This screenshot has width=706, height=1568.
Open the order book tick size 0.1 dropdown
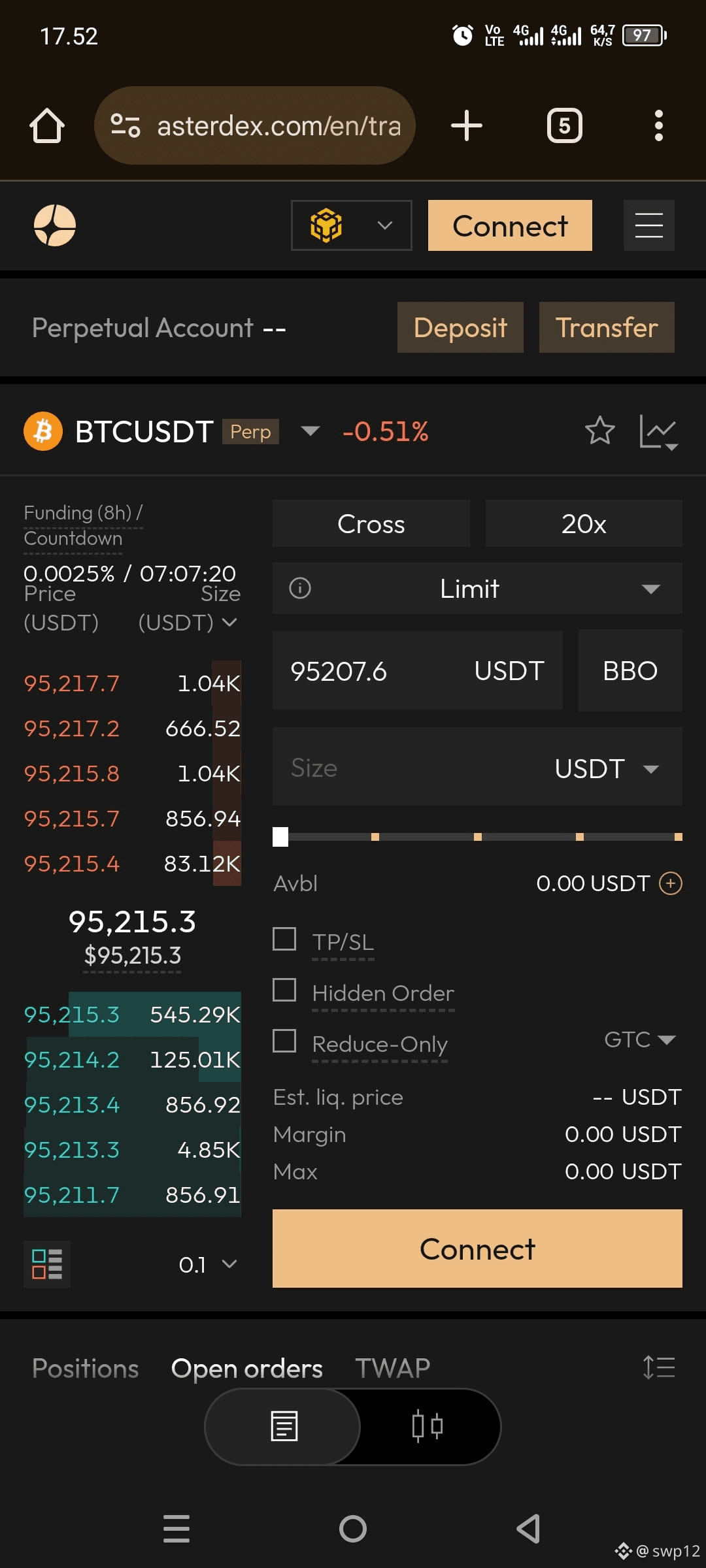point(206,1264)
